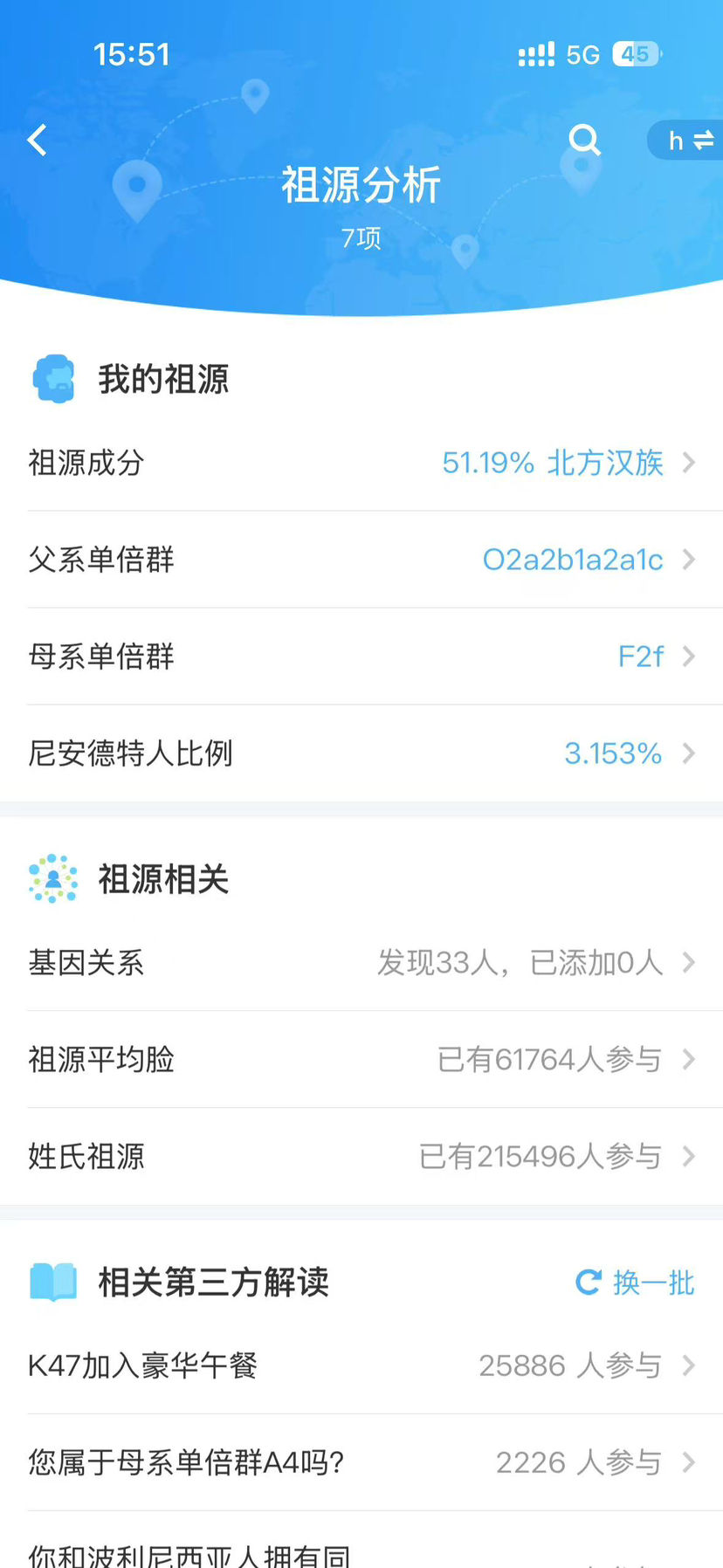Open the search magnifier icon

584,140
